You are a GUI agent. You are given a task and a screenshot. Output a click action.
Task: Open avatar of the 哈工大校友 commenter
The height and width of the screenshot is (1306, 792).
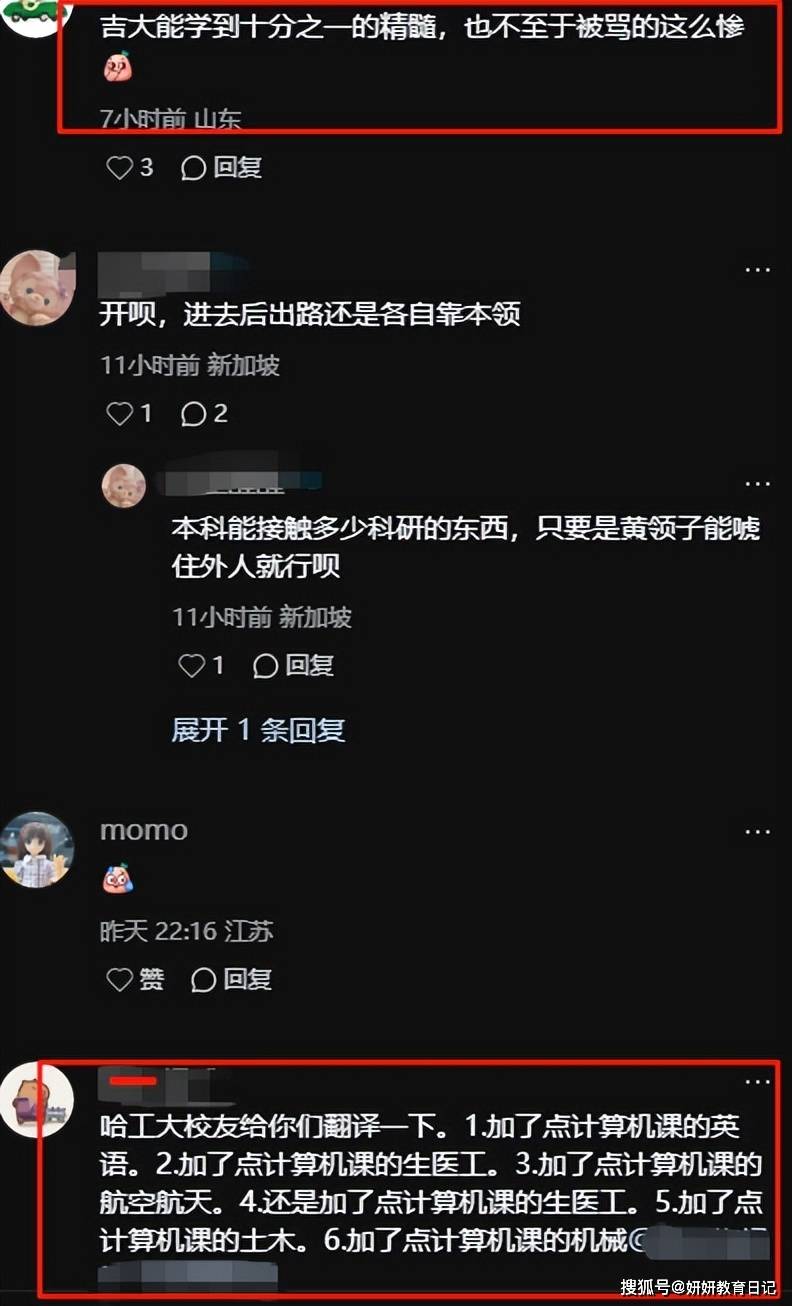tap(37, 1100)
